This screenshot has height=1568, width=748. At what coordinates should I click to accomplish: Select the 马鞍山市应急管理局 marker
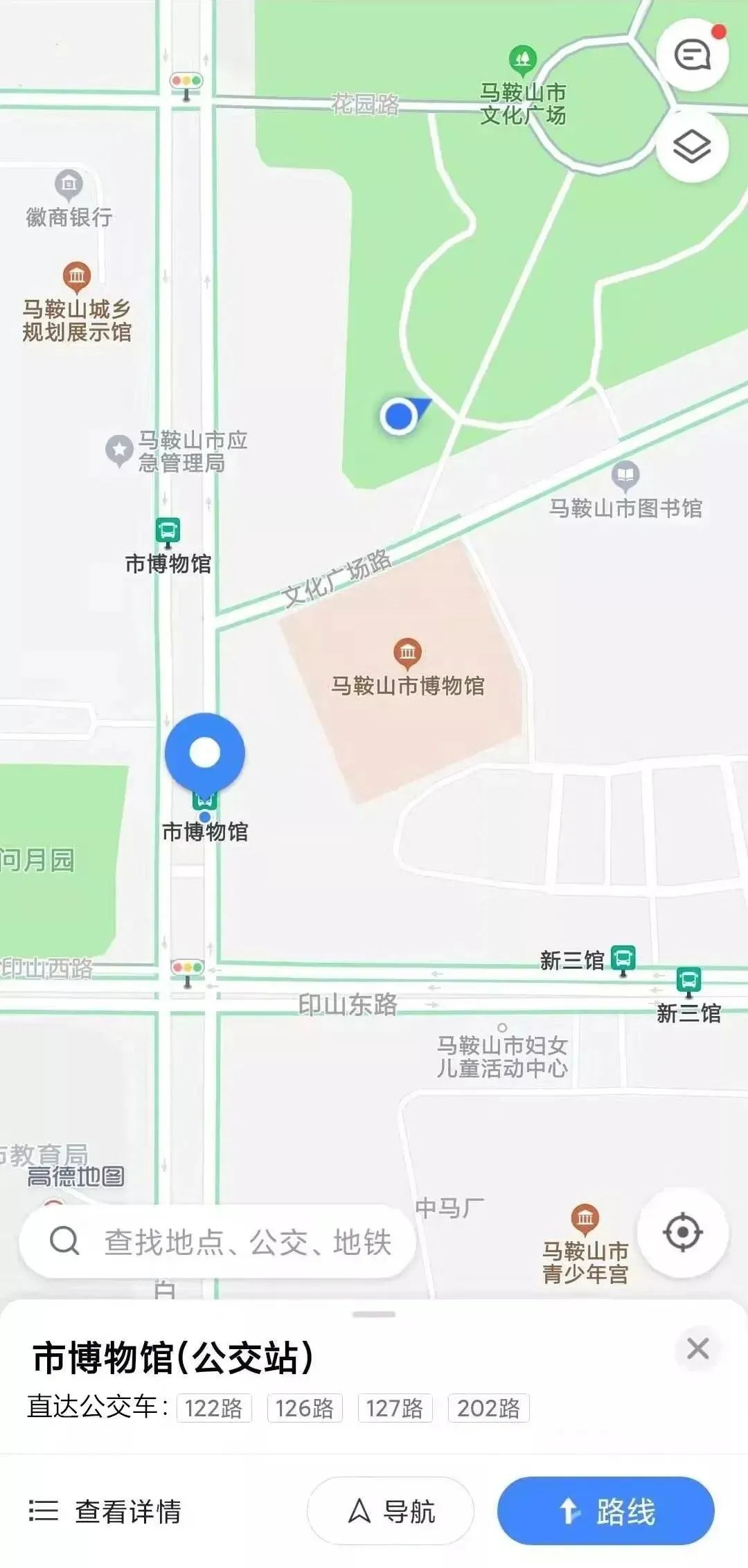[119, 450]
